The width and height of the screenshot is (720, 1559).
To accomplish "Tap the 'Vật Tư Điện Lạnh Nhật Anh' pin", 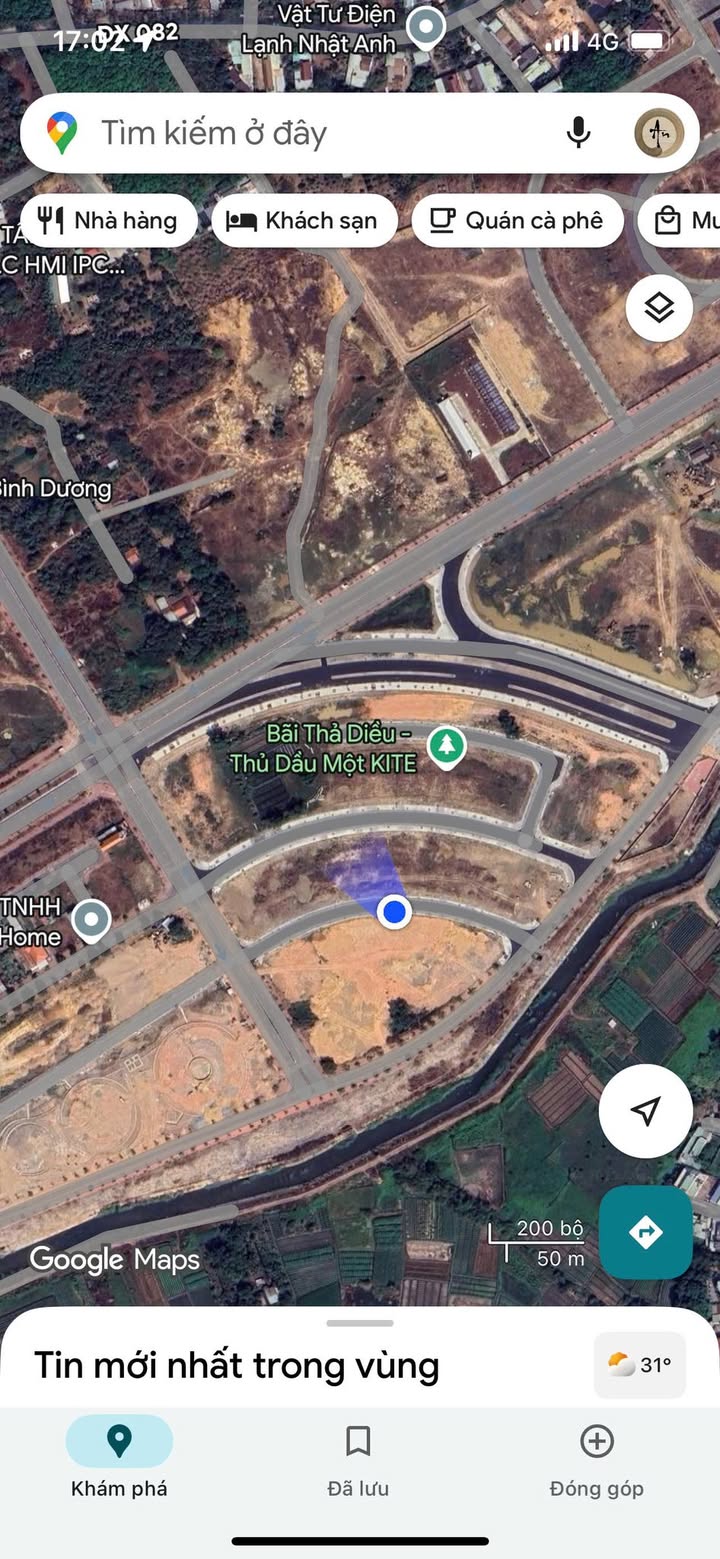I will pyautogui.click(x=429, y=27).
